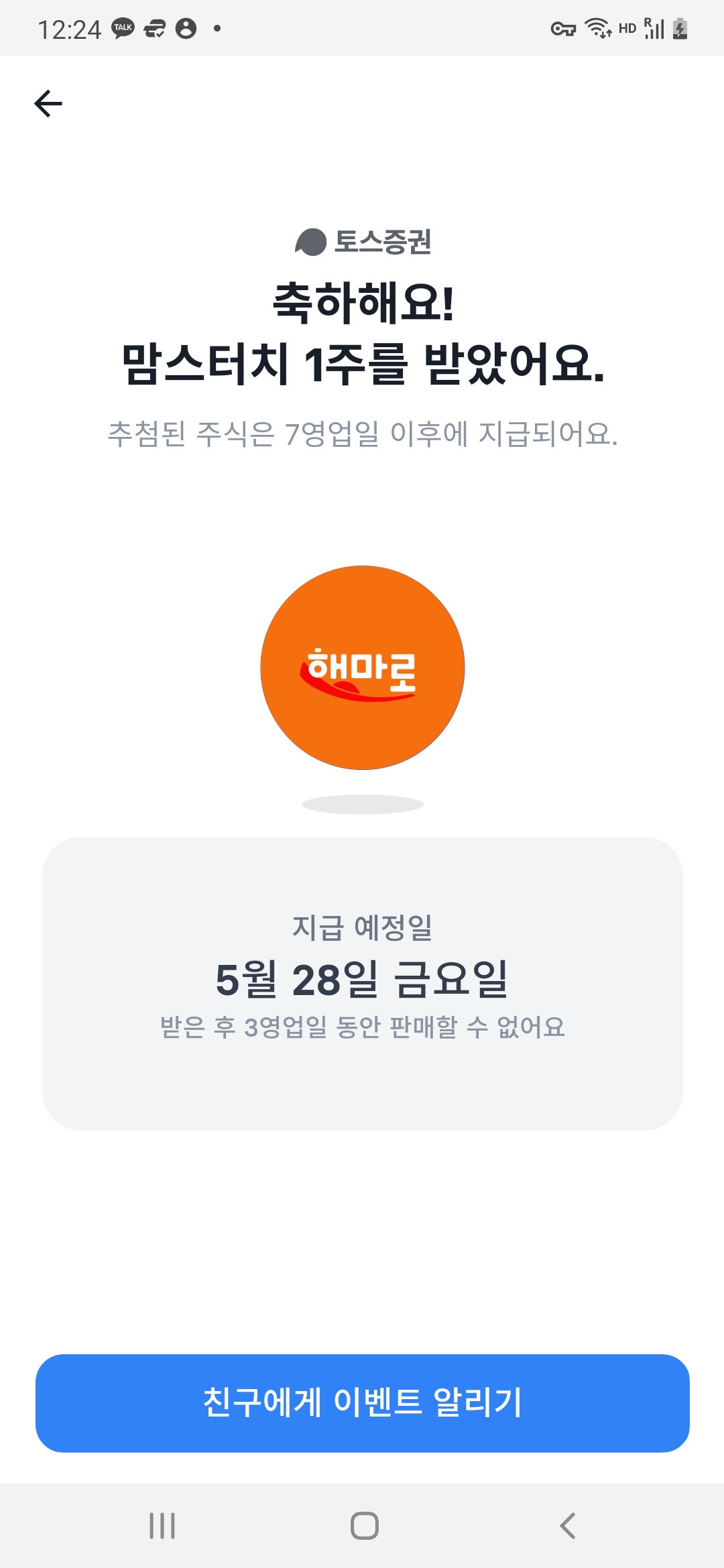Open recent apps from navigation bar

[162, 1526]
